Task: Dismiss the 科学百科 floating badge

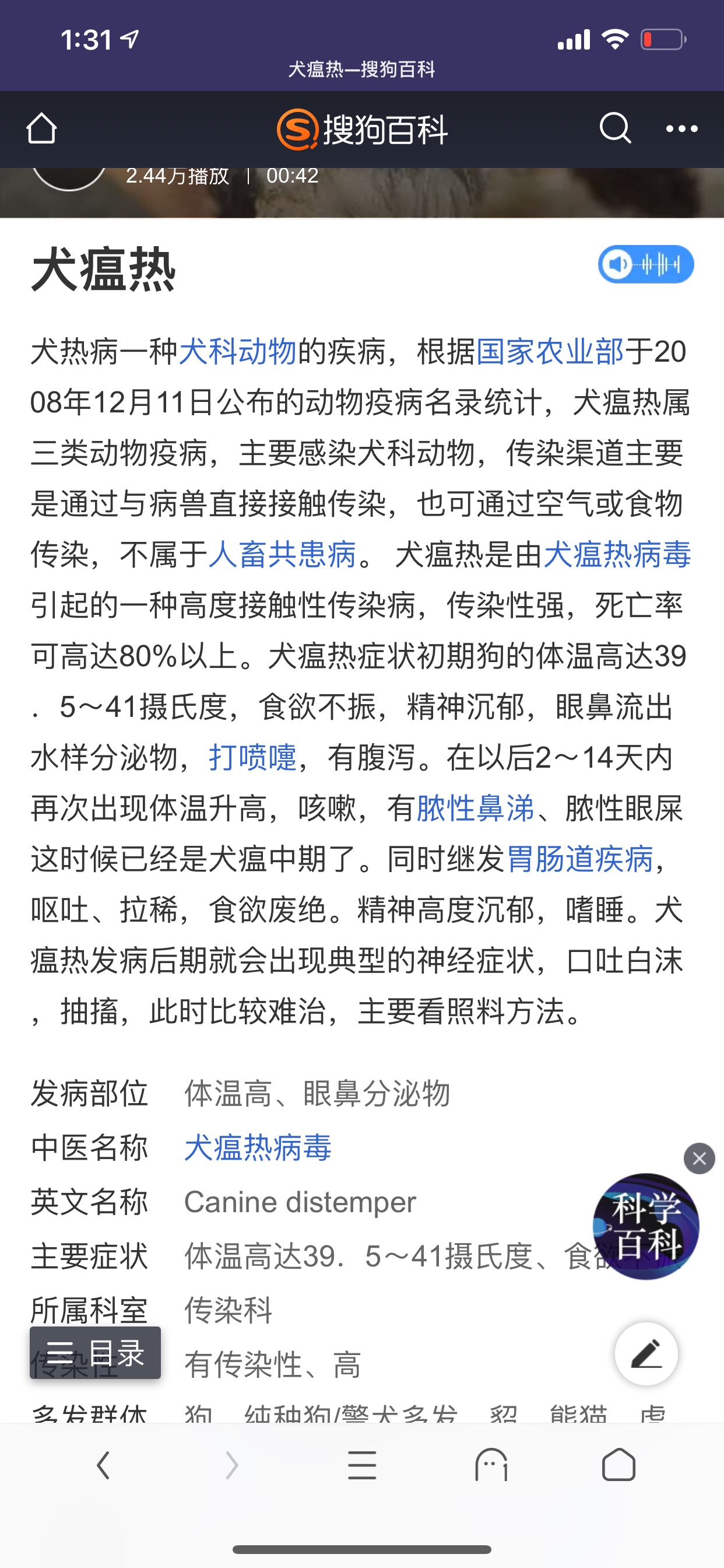Action: [699, 1158]
